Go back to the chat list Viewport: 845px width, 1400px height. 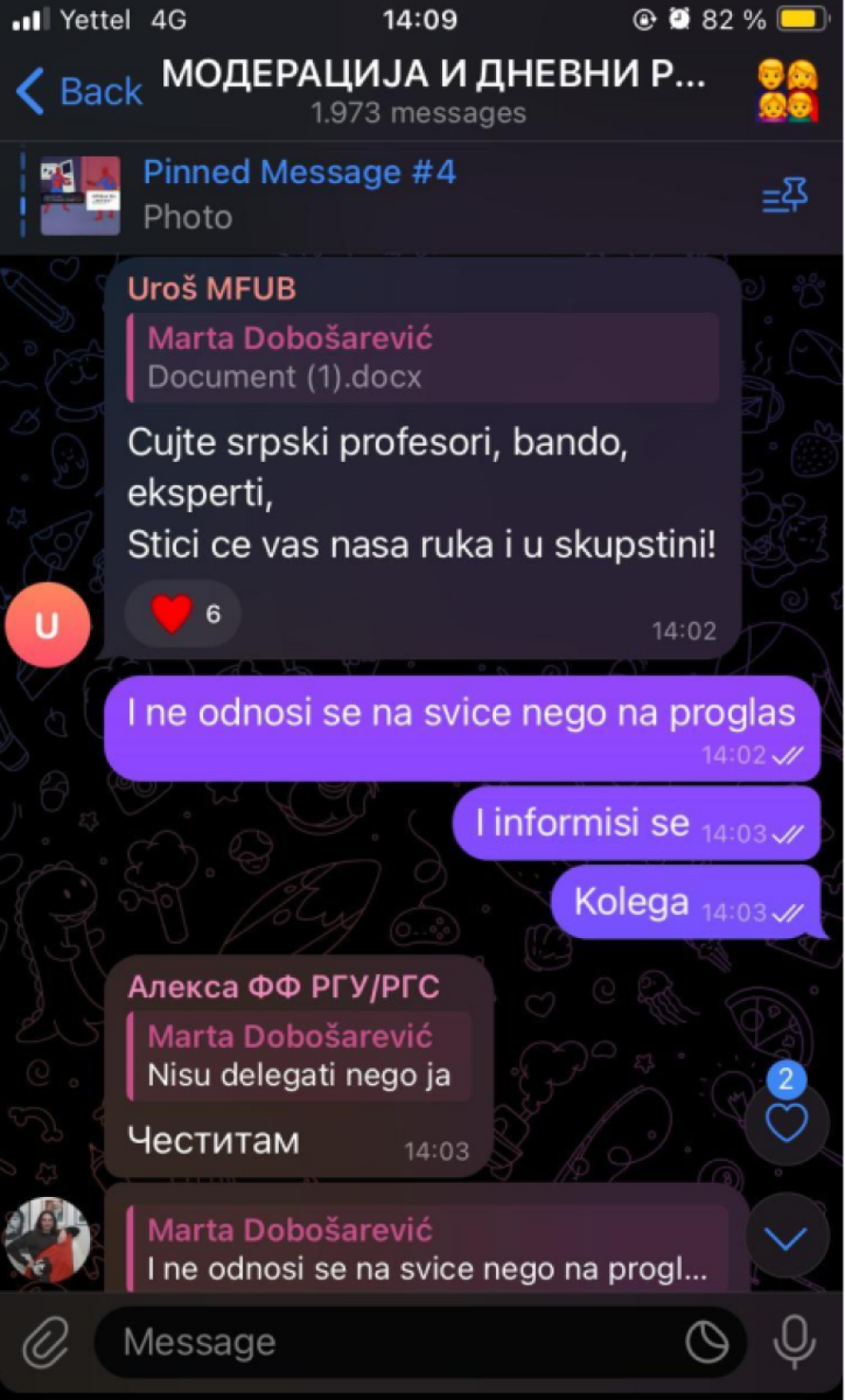[x=78, y=91]
